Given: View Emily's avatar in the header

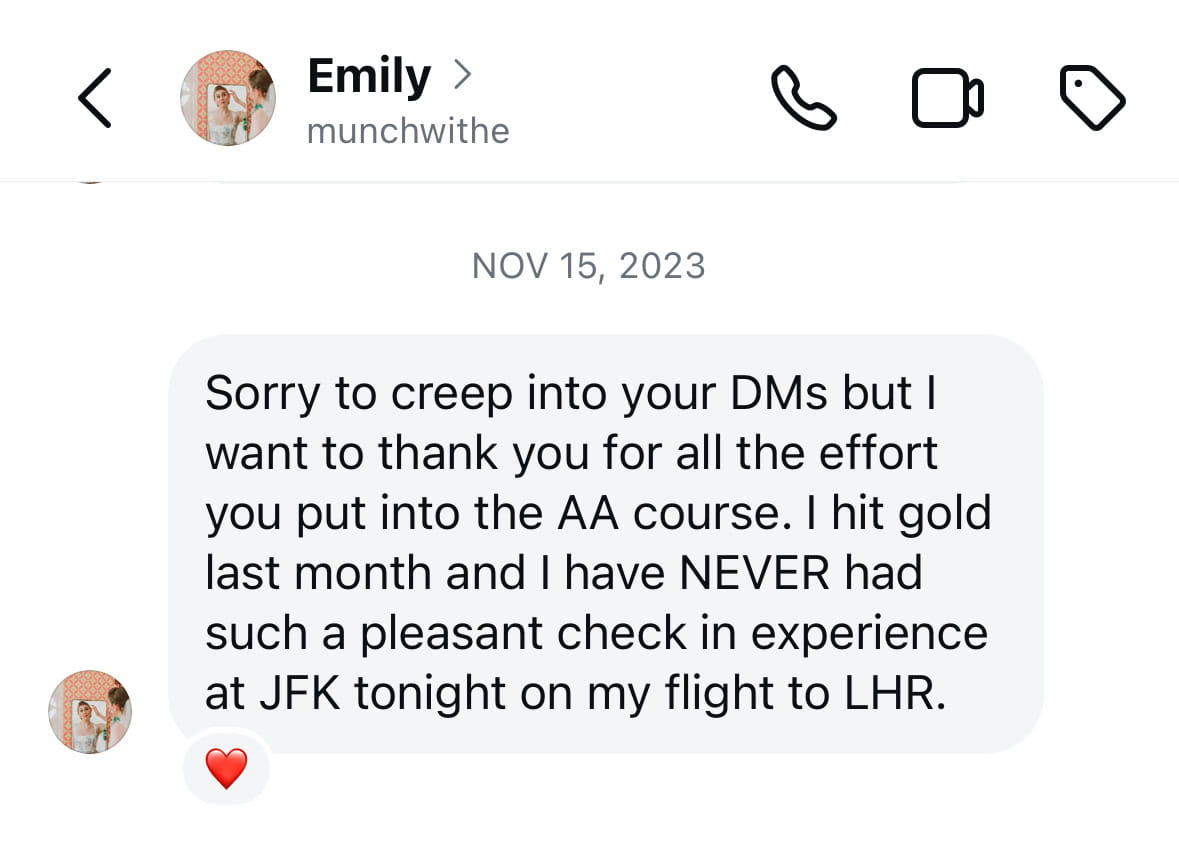Looking at the screenshot, I should coord(228,98).
